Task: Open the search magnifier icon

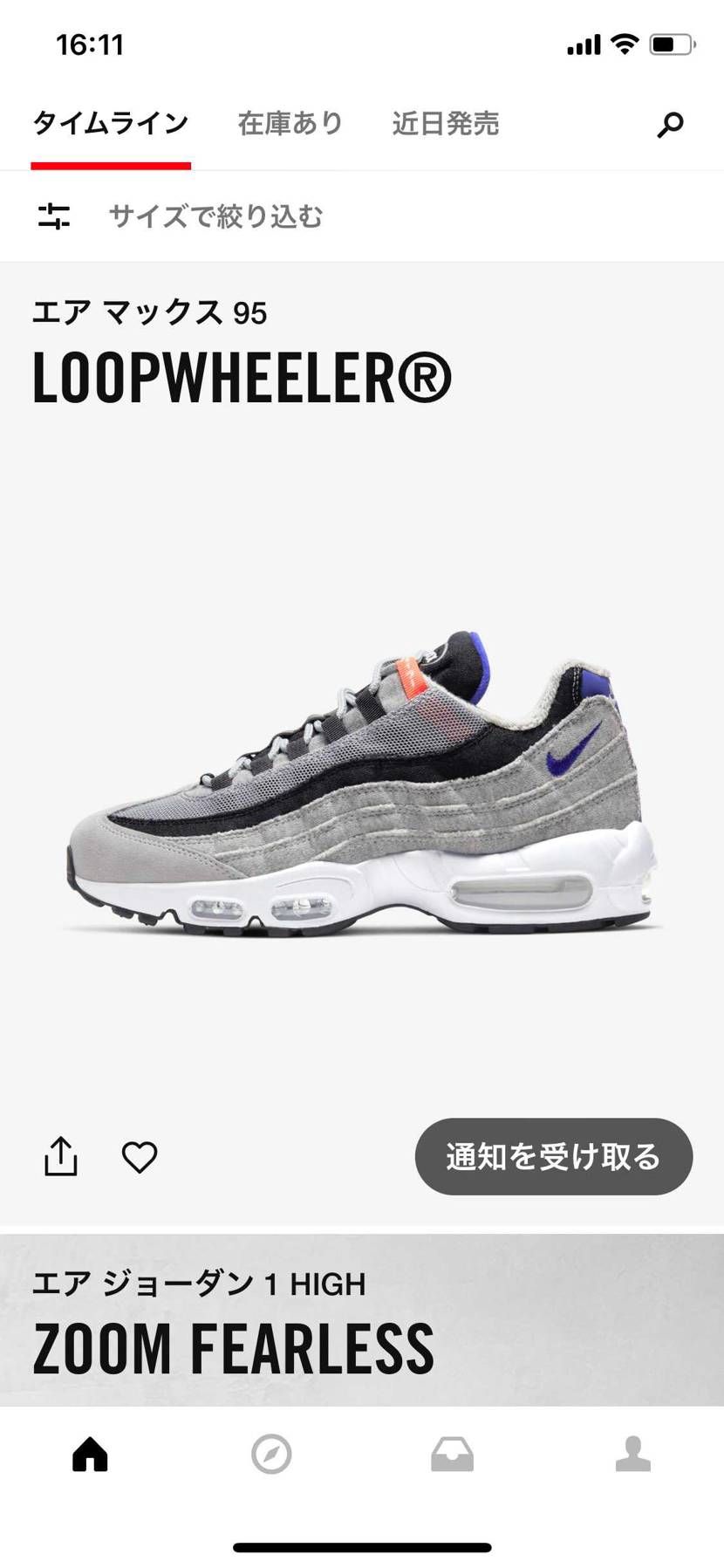Action: [670, 125]
